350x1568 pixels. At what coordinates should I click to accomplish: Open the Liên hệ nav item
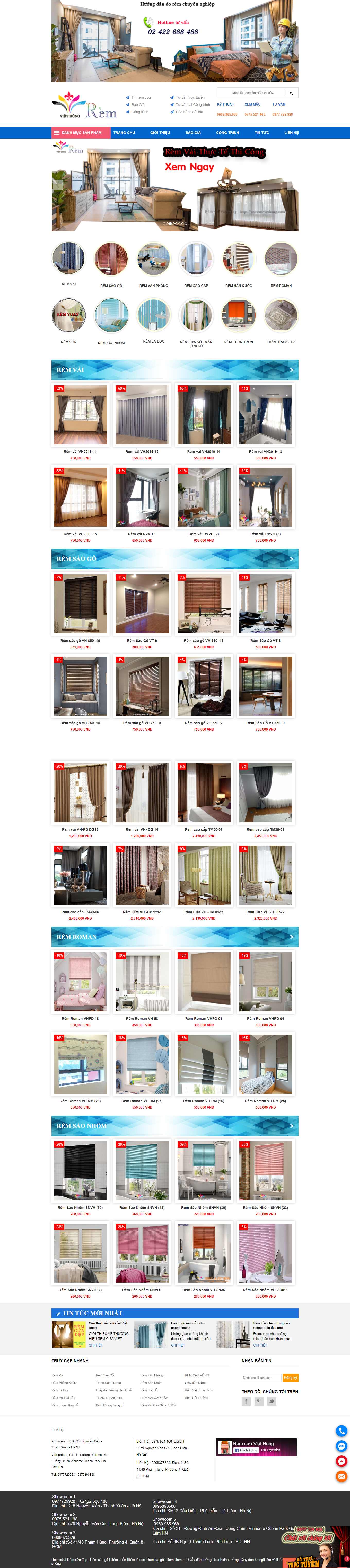[291, 132]
